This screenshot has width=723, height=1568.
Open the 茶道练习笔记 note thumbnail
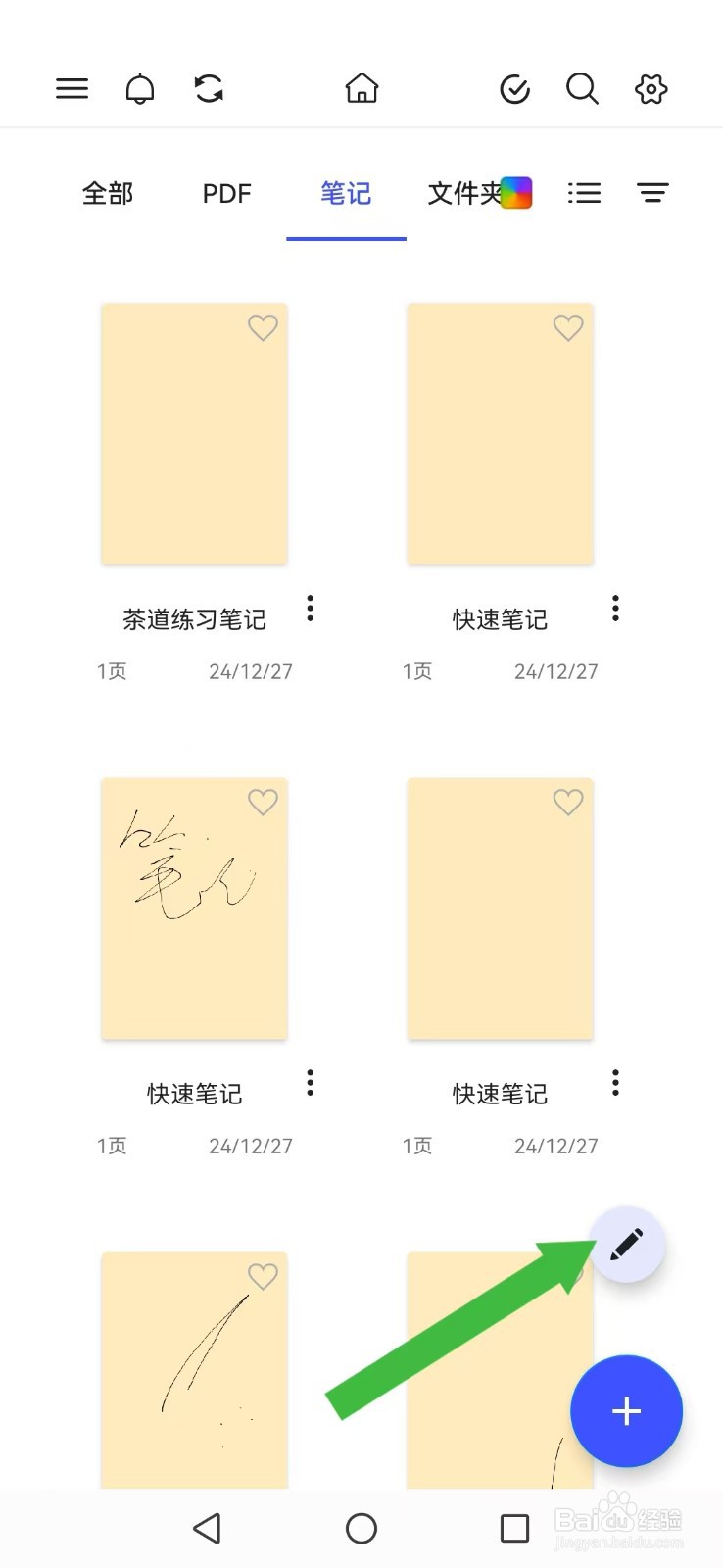193,434
